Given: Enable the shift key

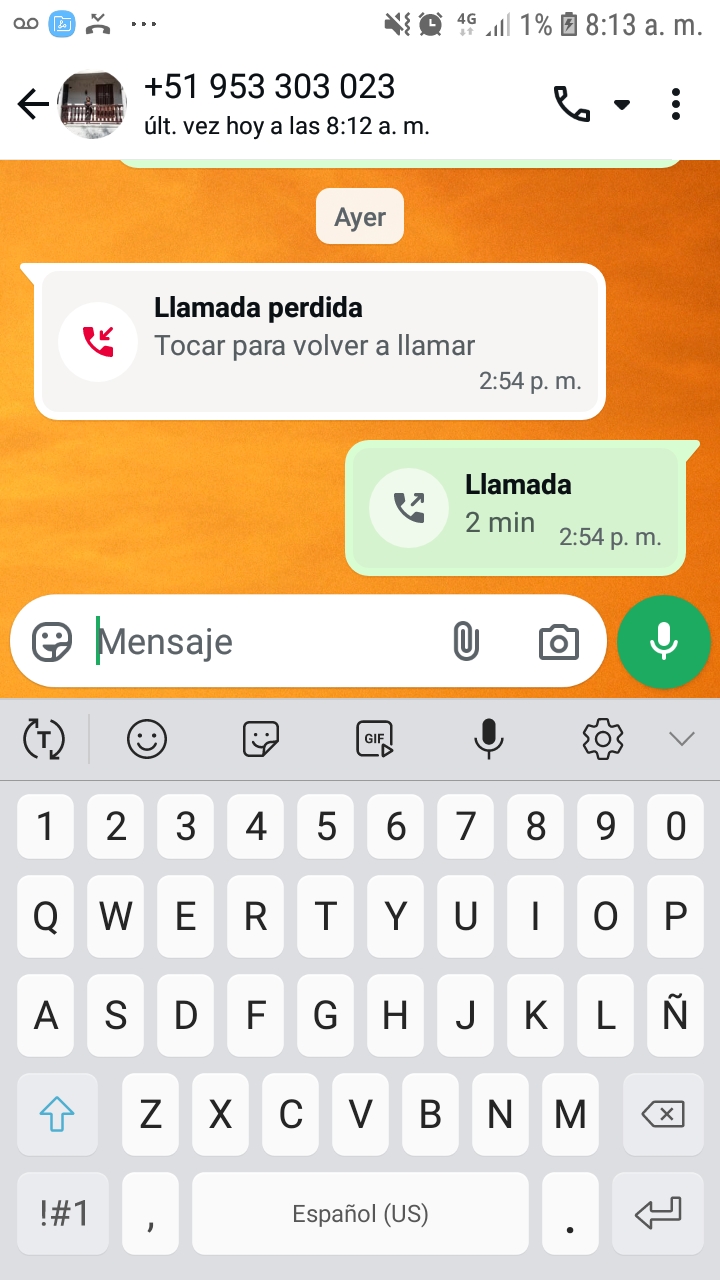Looking at the screenshot, I should (57, 1114).
